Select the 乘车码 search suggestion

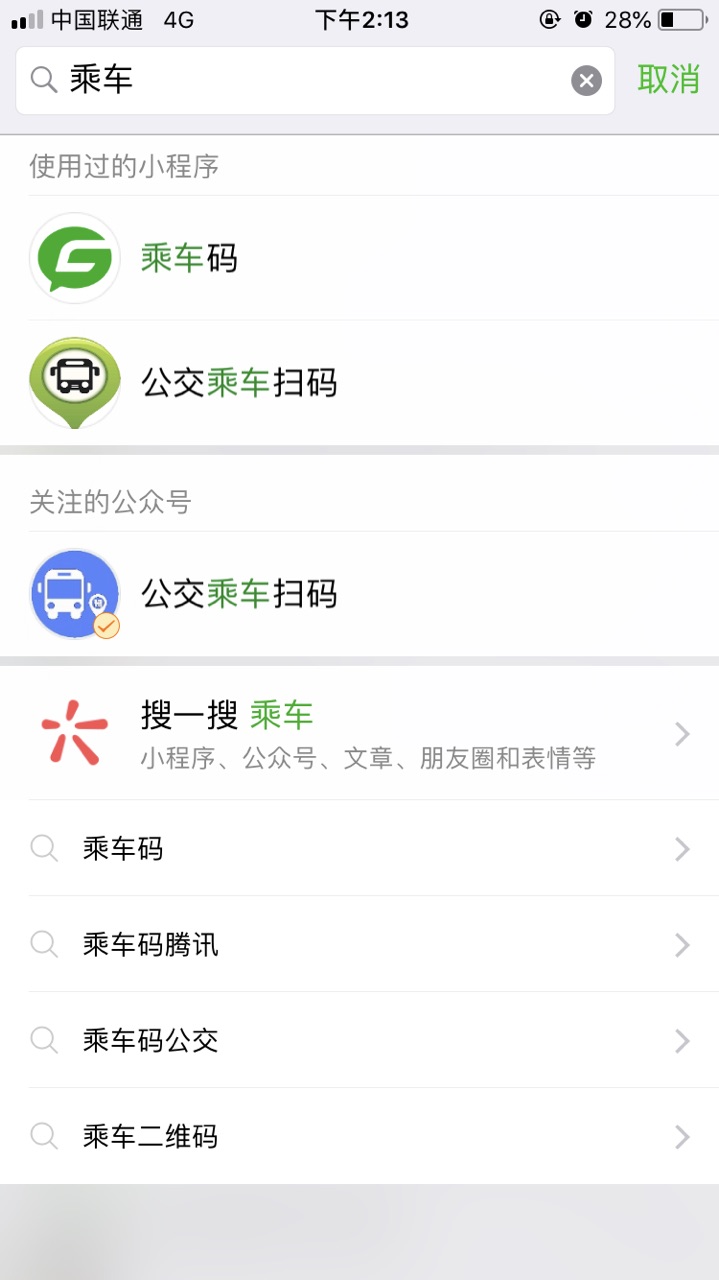(x=360, y=849)
